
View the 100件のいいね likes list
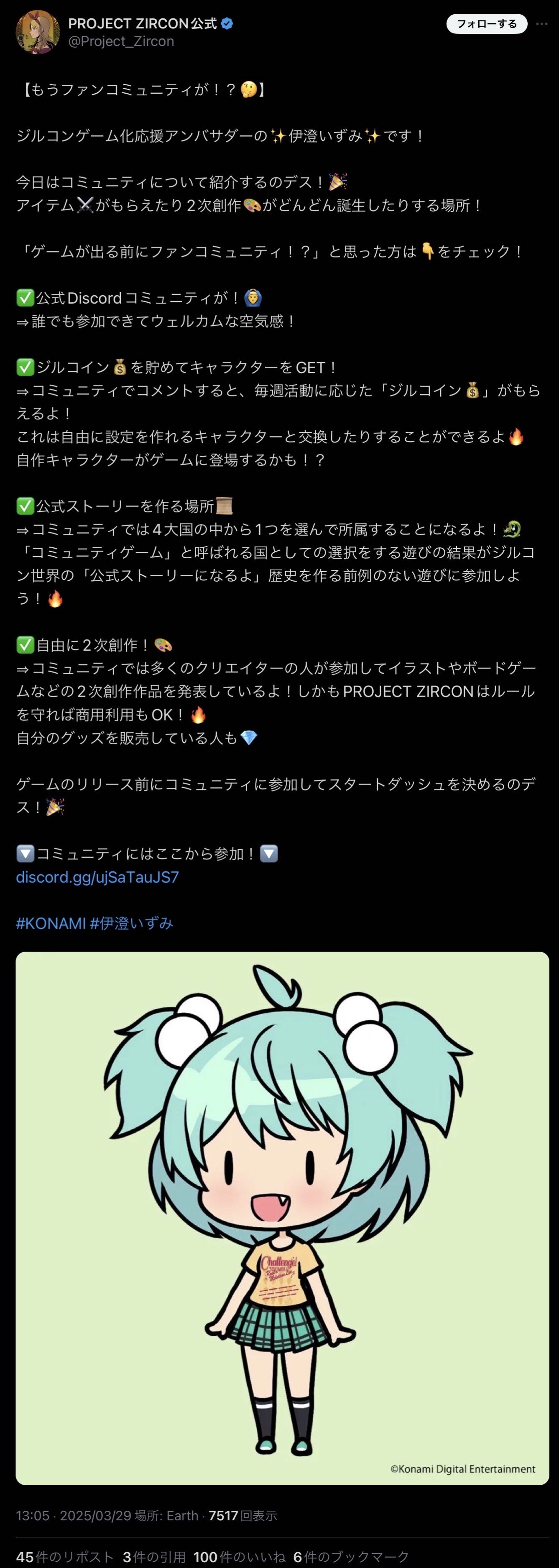(x=239, y=1556)
